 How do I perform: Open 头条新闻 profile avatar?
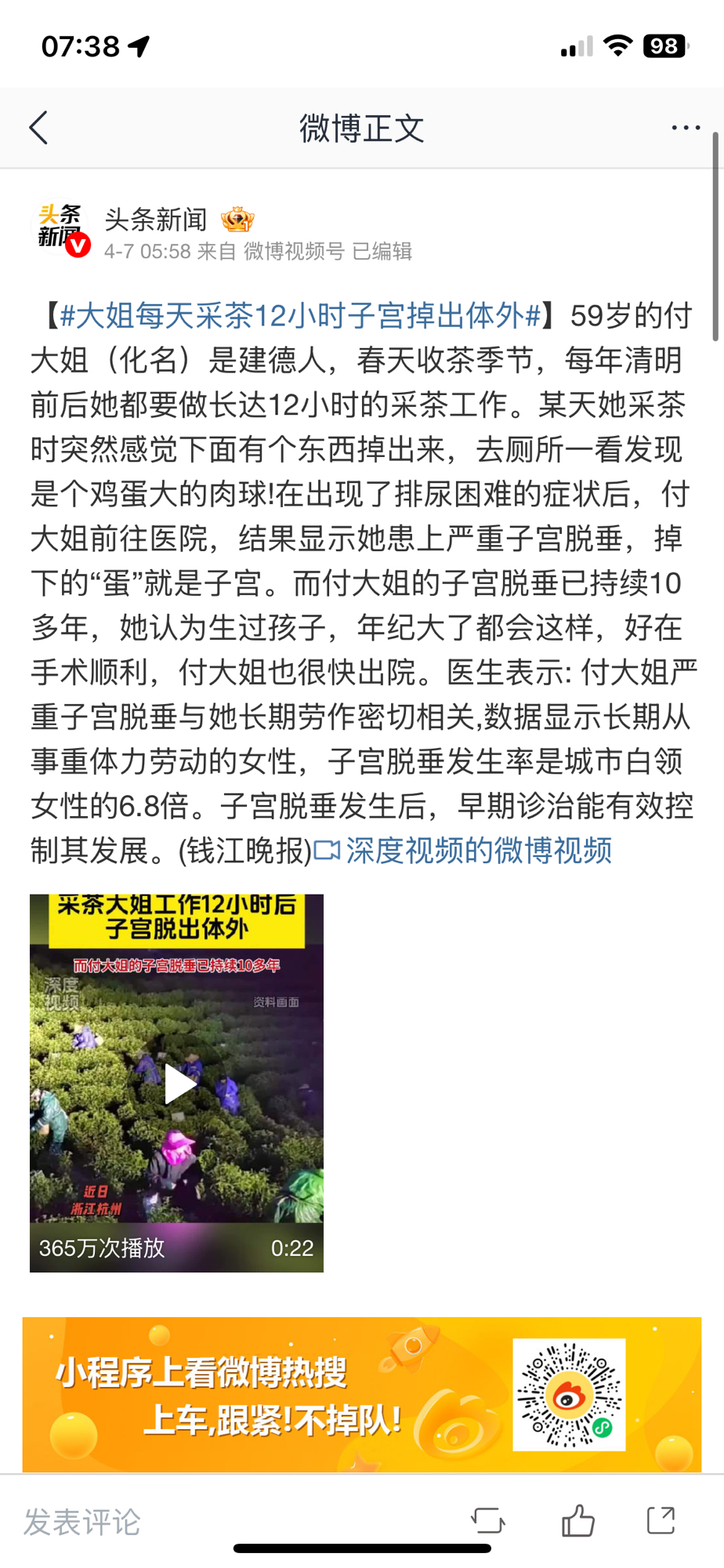(x=61, y=230)
